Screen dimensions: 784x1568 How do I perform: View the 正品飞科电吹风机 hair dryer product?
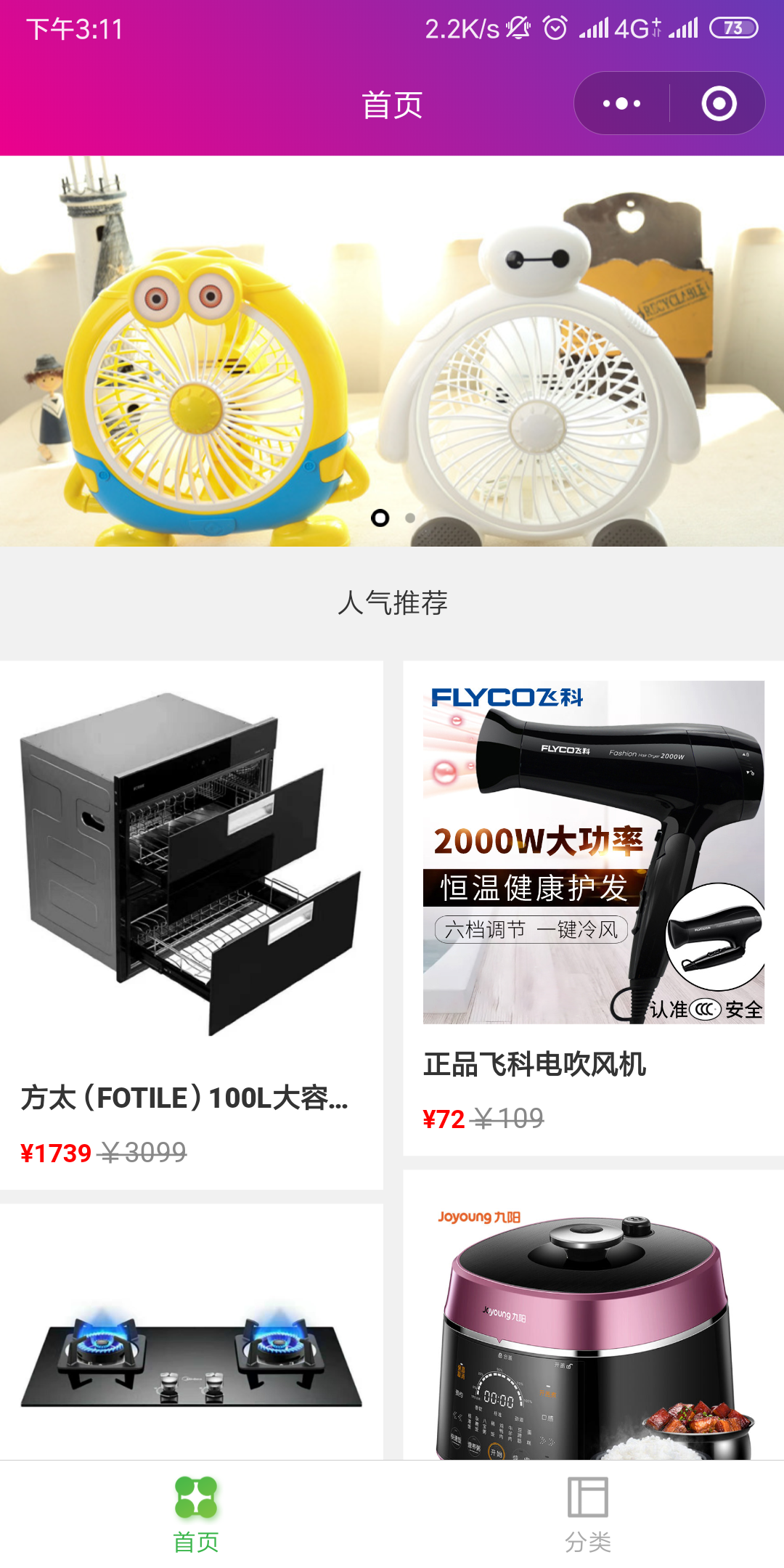pyautogui.click(x=593, y=907)
